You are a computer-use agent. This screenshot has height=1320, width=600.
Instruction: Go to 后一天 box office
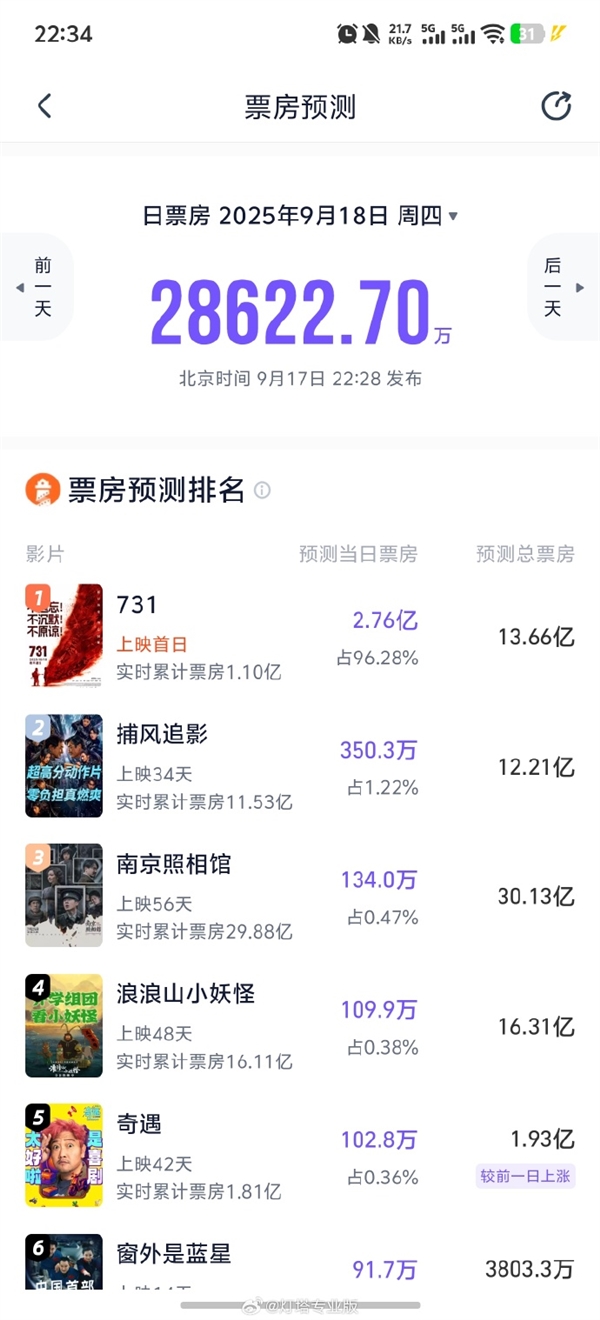click(560, 287)
